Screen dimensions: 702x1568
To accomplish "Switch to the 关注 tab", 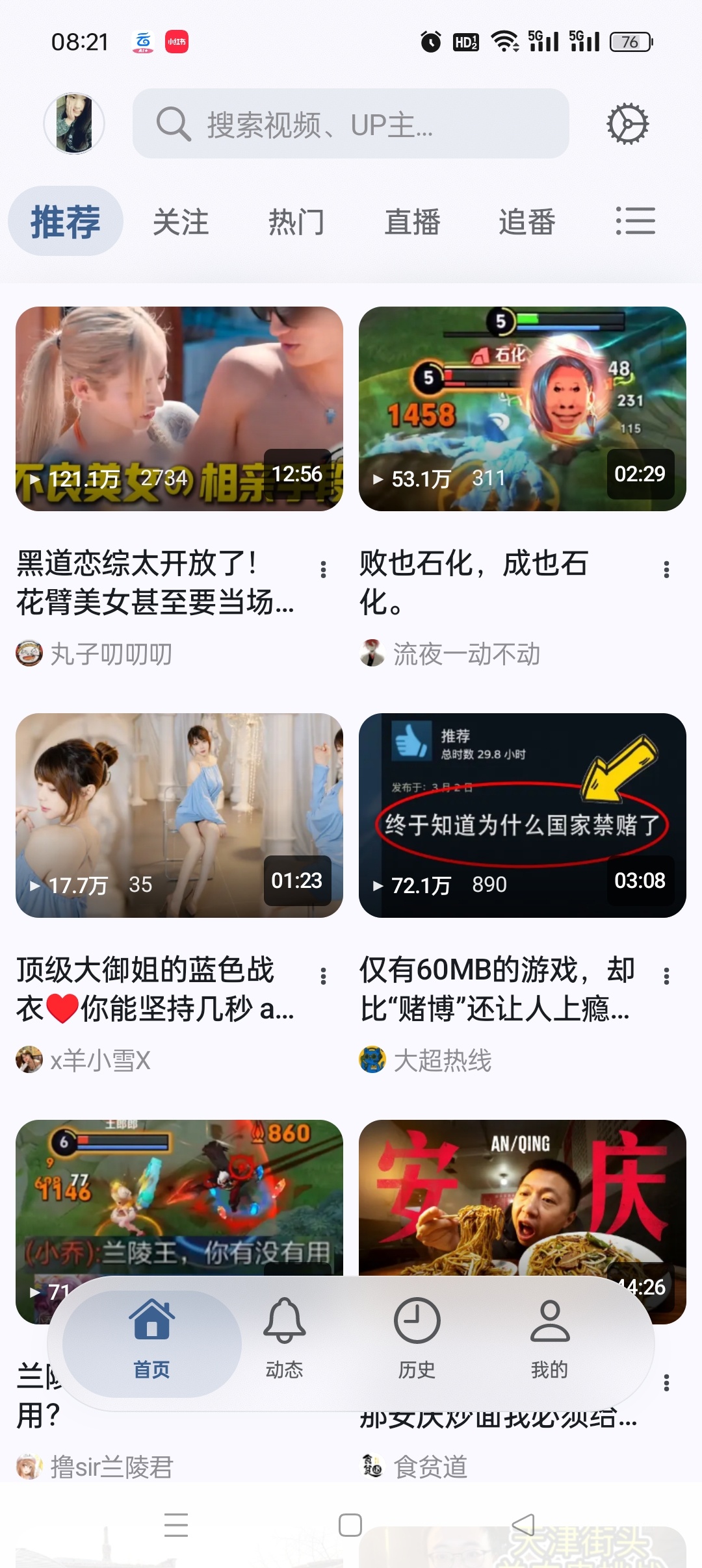I will (x=180, y=221).
